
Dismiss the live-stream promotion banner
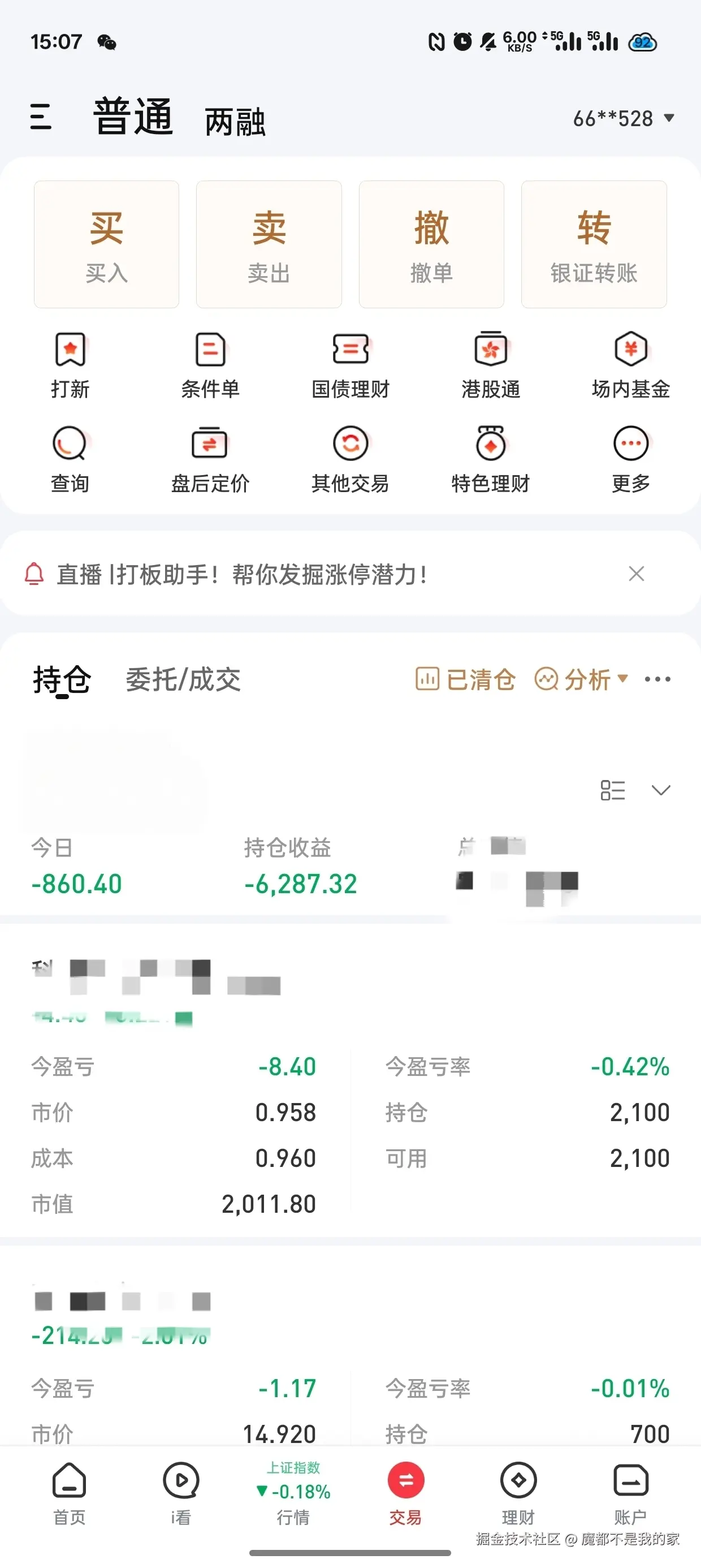tap(635, 573)
